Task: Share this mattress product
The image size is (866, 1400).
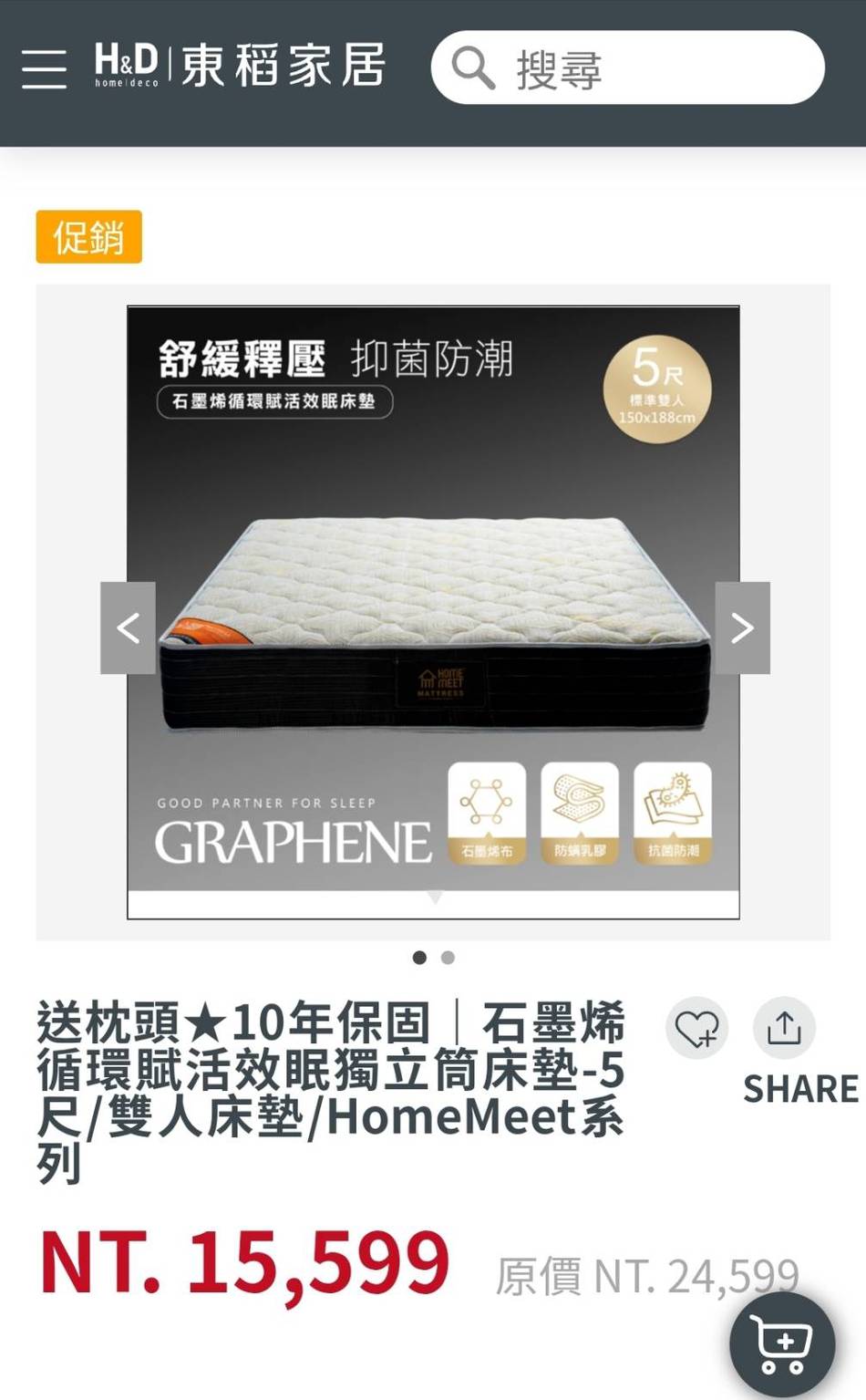Action: tap(784, 1029)
